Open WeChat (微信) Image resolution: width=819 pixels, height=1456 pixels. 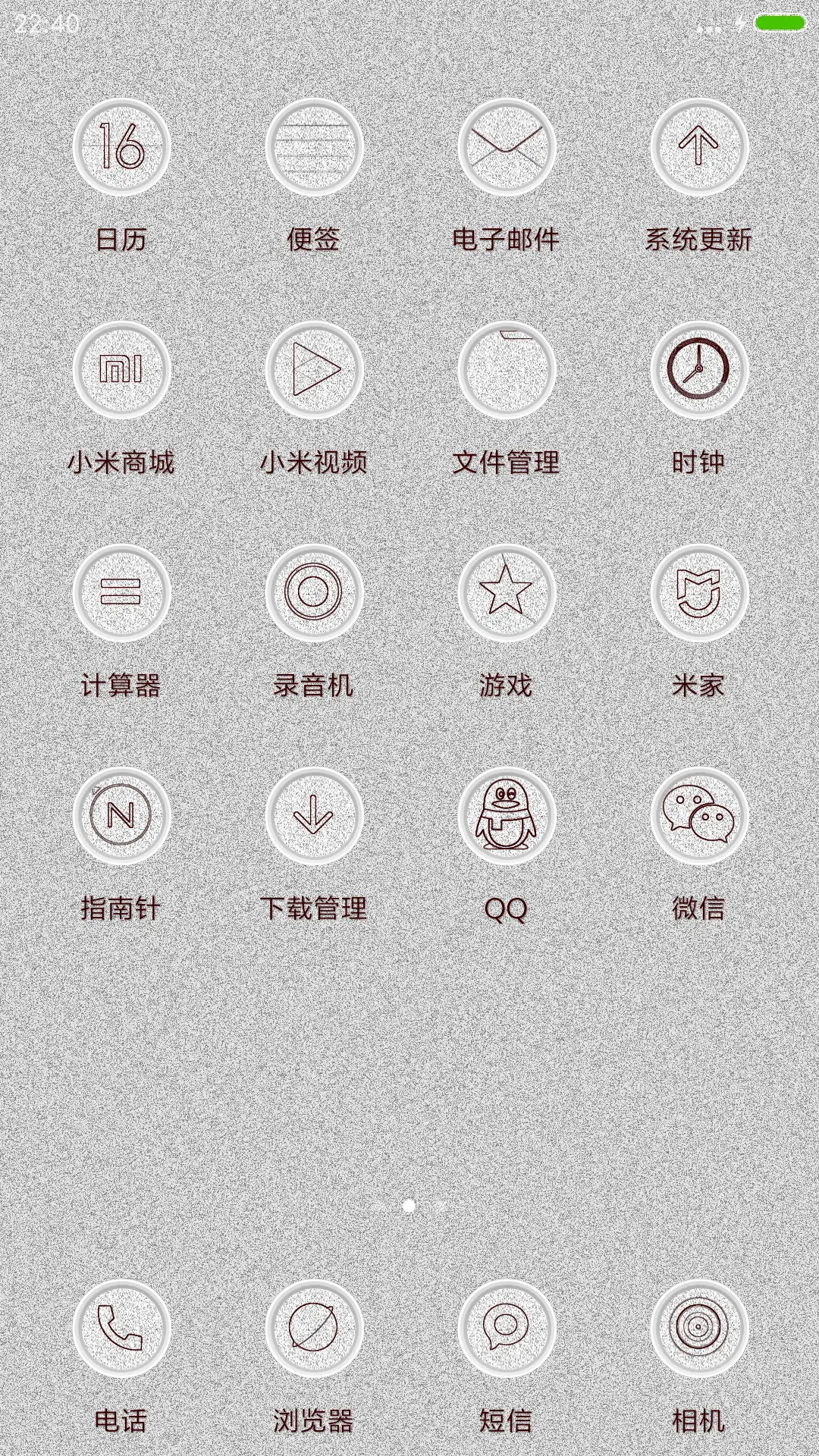coord(699,816)
